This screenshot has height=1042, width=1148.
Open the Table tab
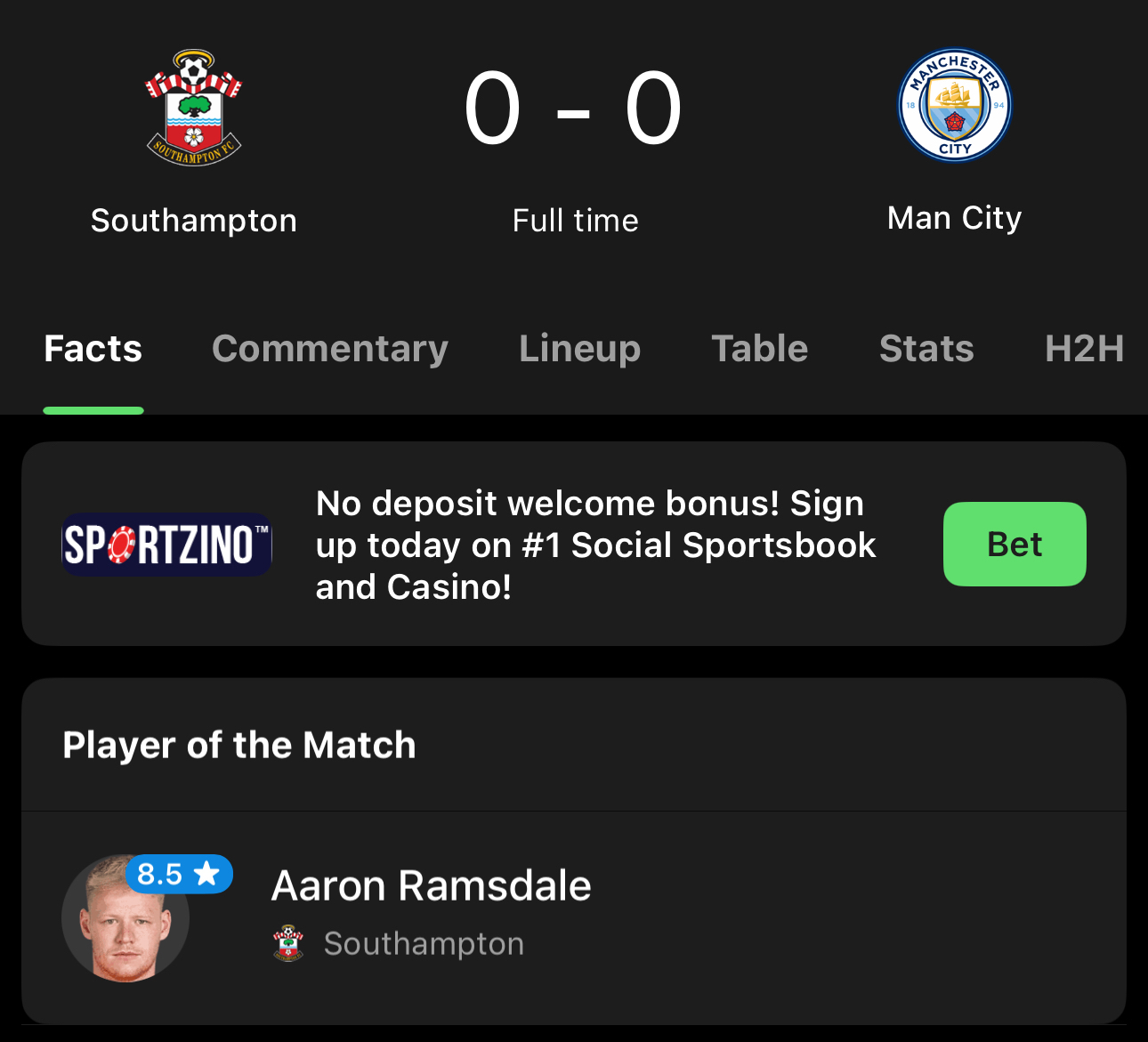[x=759, y=349]
